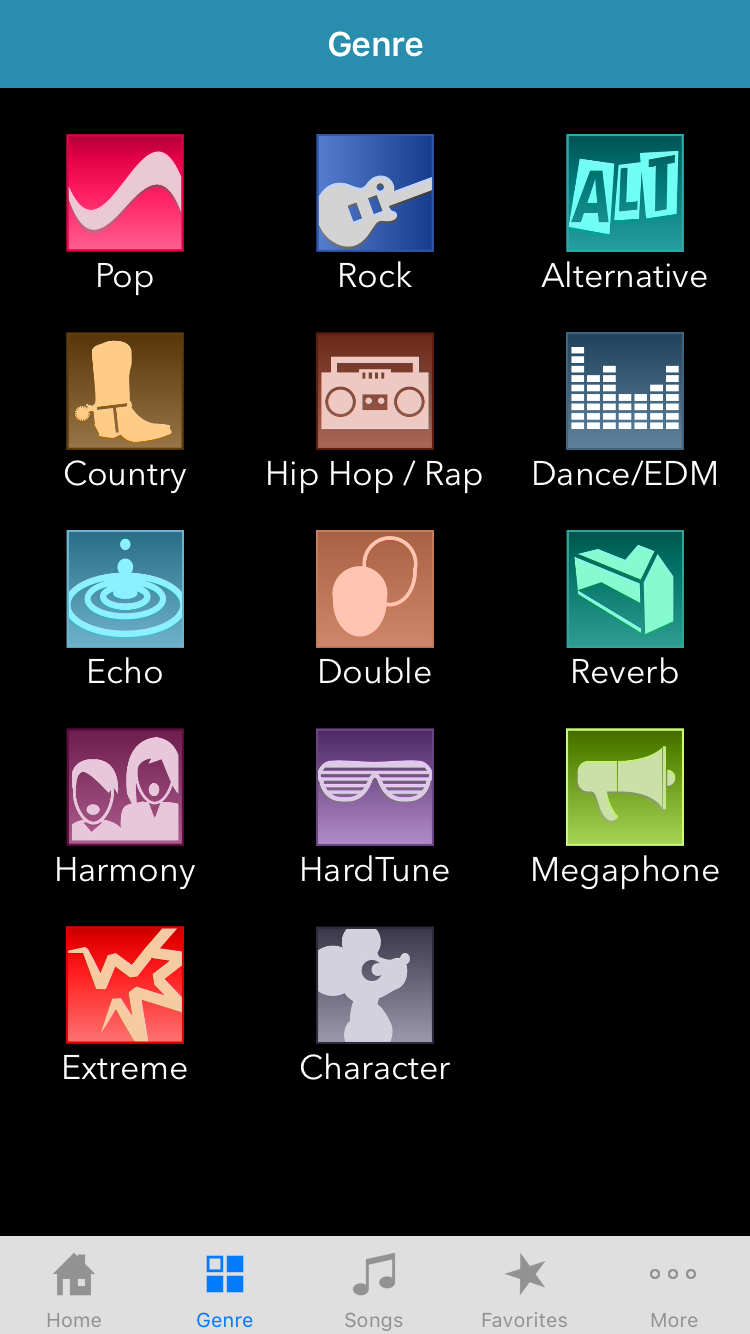Select the Character poodle icon

click(374, 984)
